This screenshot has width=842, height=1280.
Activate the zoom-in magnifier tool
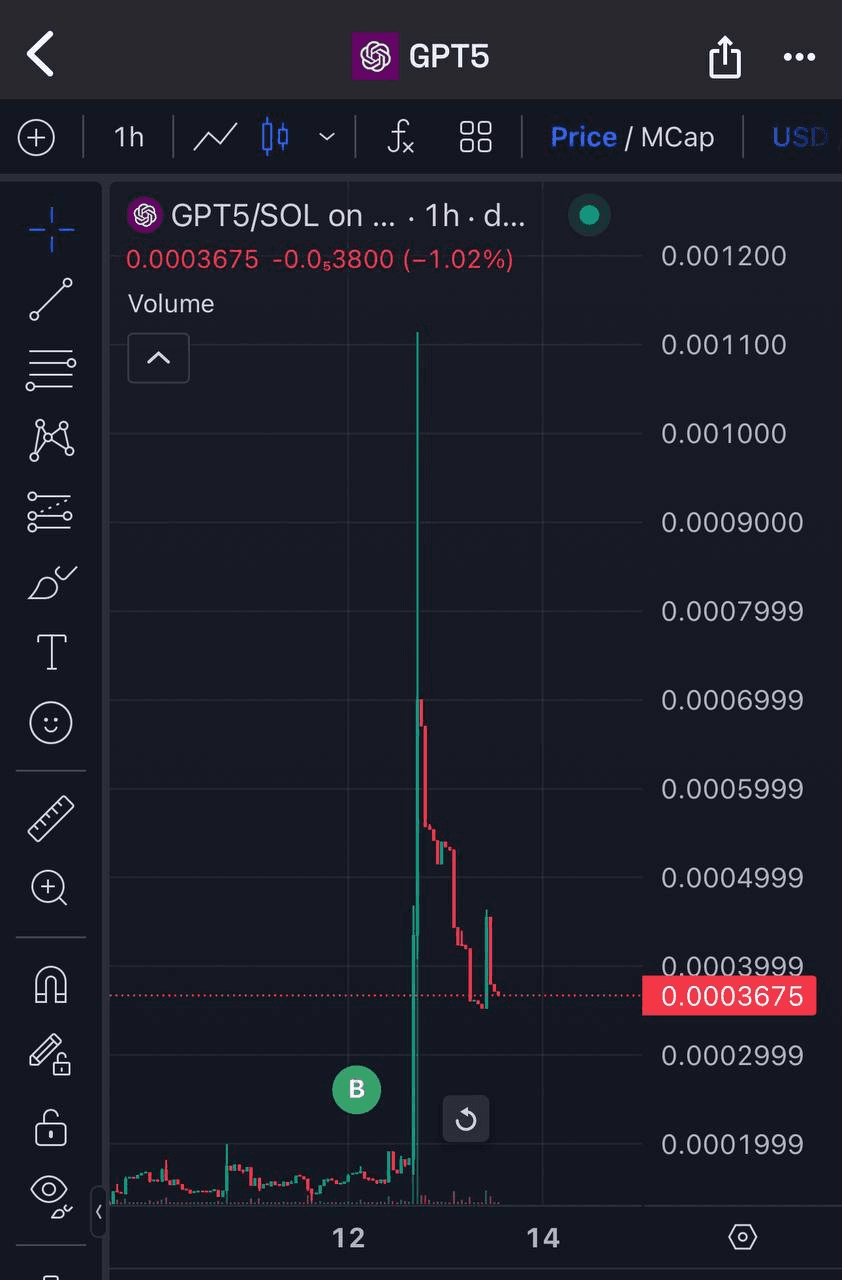tap(50, 888)
